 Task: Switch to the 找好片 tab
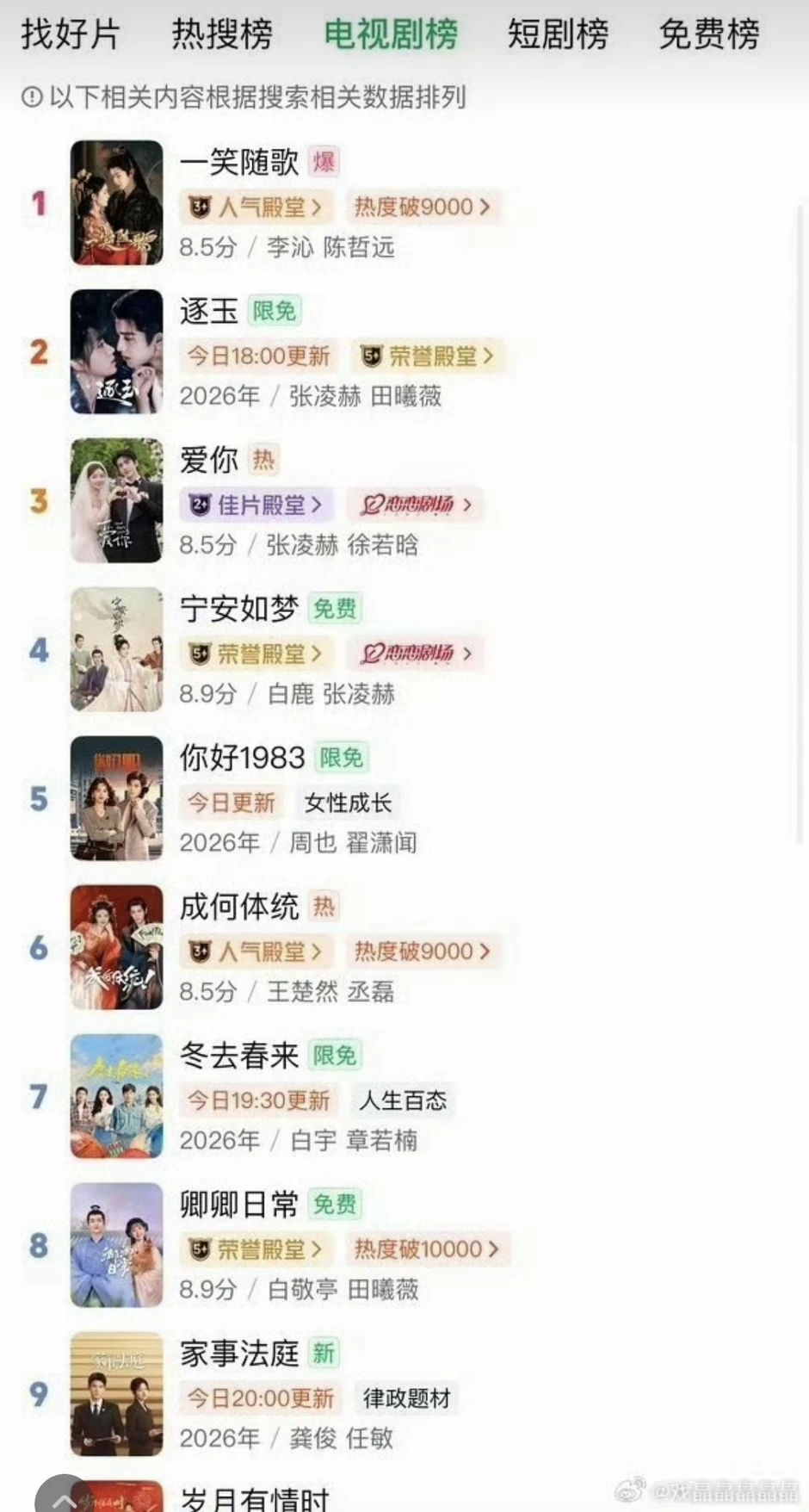pos(70,34)
